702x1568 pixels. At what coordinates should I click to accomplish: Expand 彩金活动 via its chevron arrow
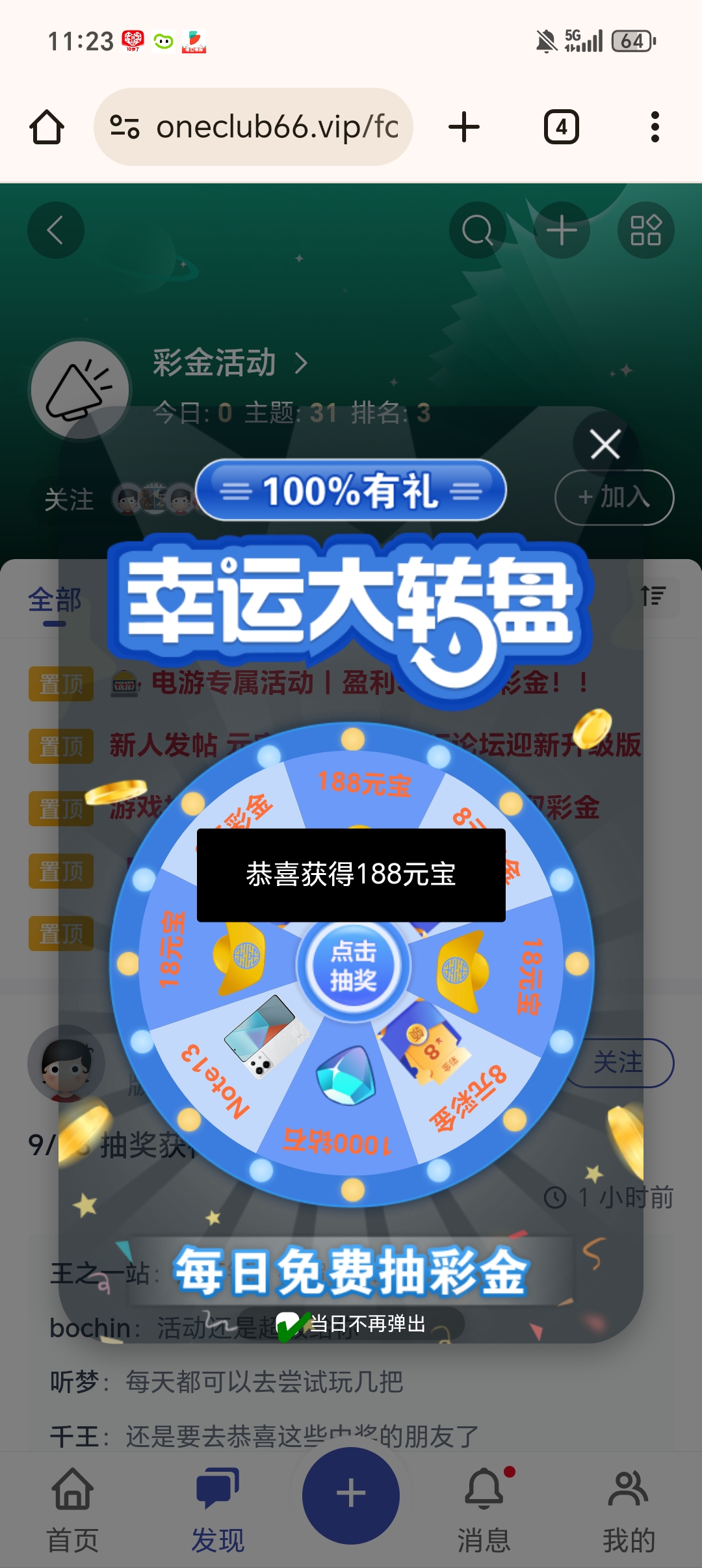coord(300,364)
